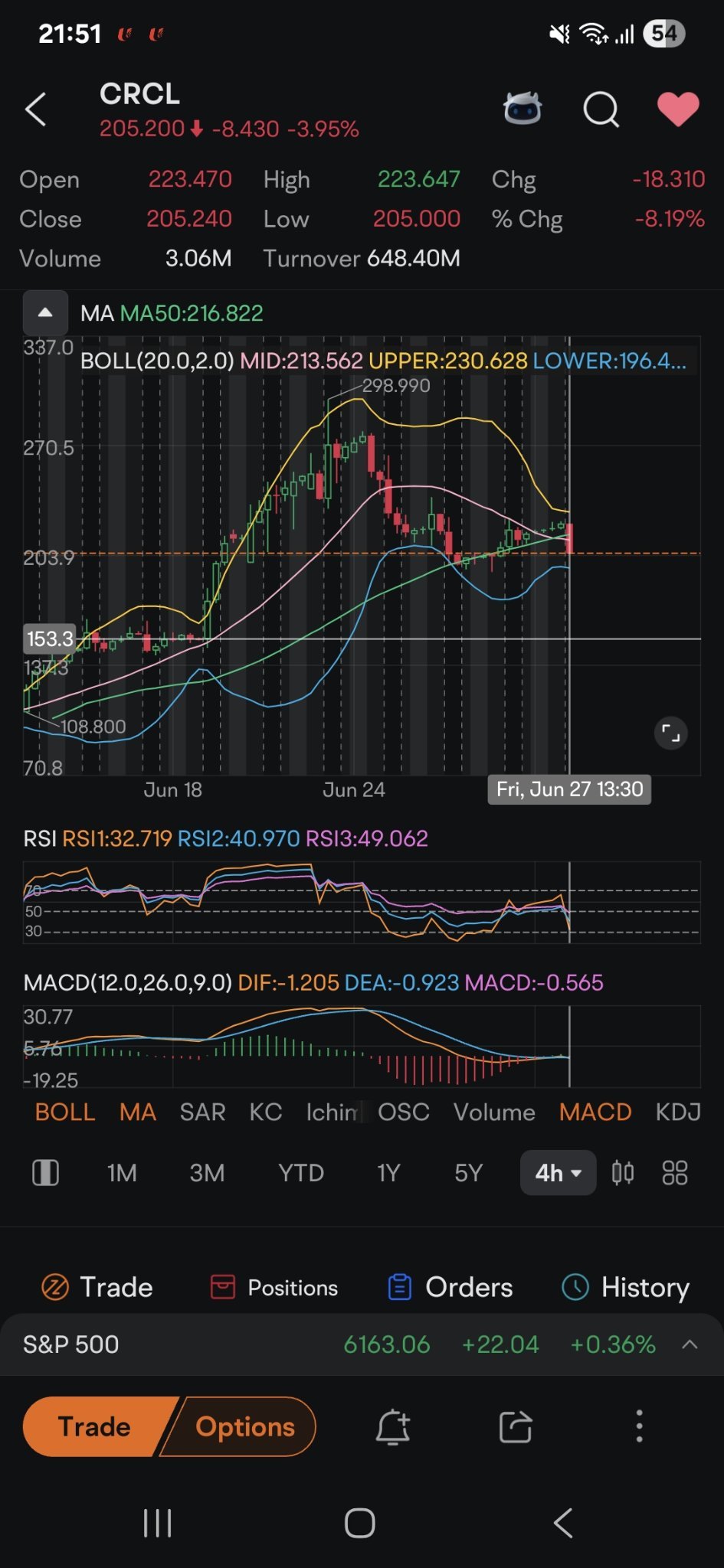The width and height of the screenshot is (724, 1568).
Task: Open the chart layout split view icon
Action: point(45,1172)
